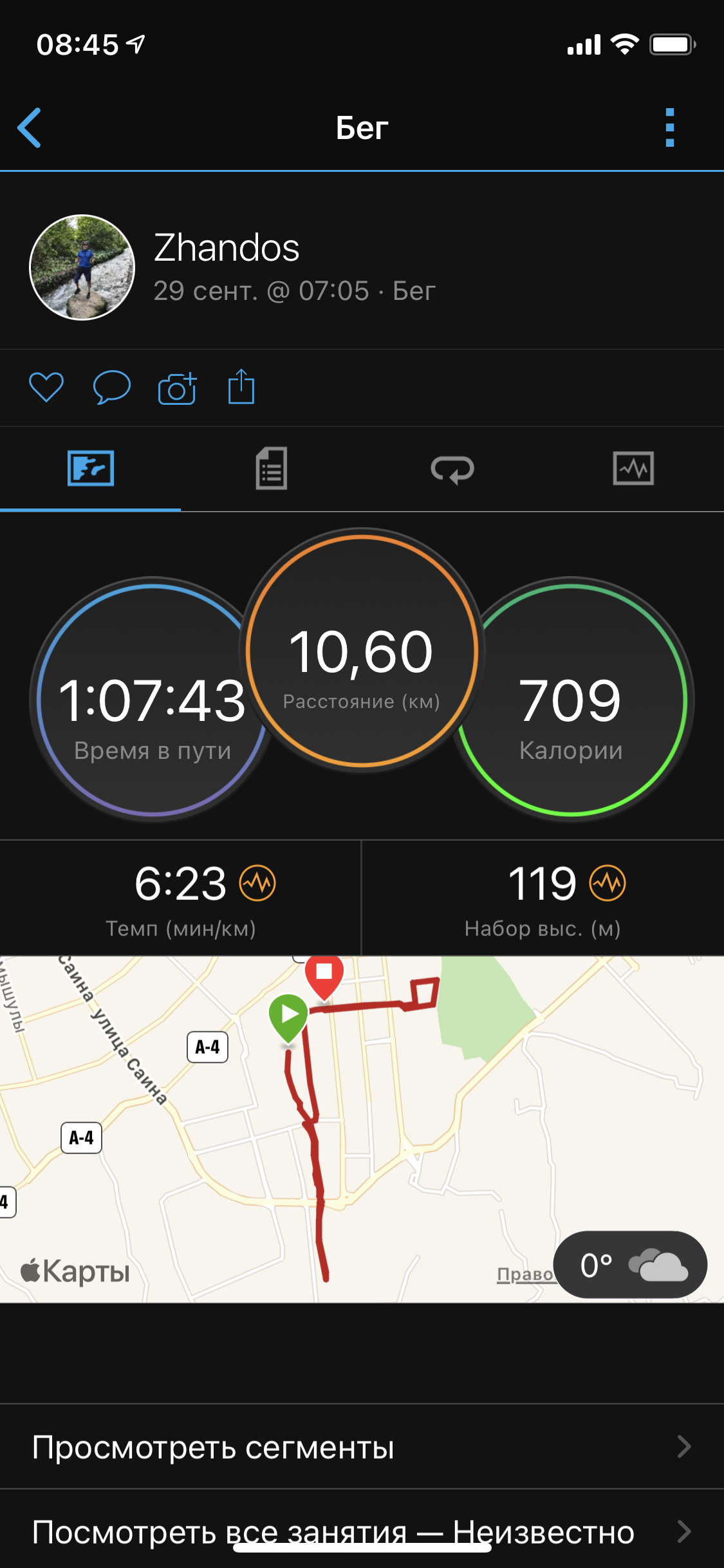Viewport: 724px width, 1568px height.
Task: Open comments on the activity
Action: pyautogui.click(x=111, y=387)
